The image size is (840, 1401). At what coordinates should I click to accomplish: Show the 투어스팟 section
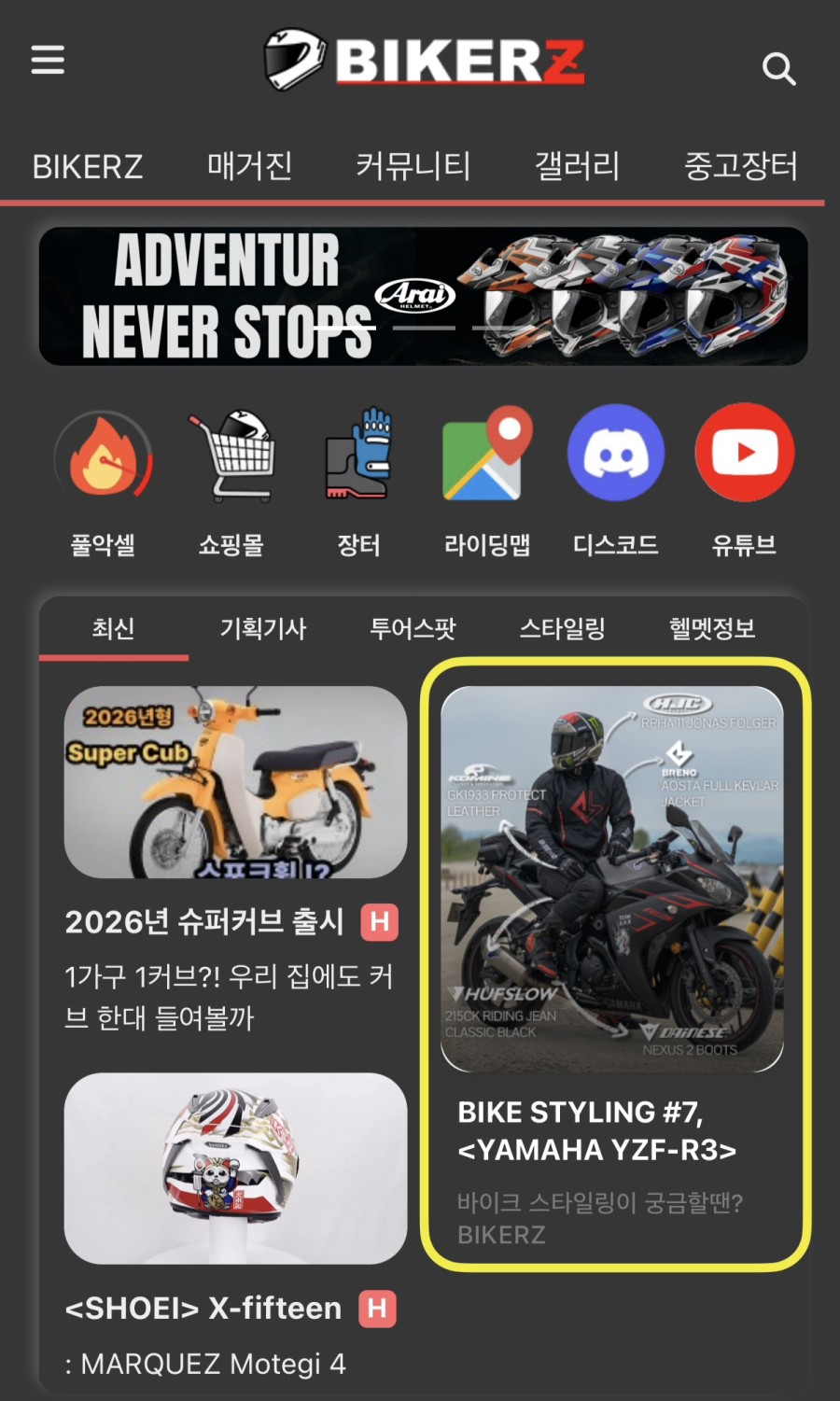click(413, 628)
